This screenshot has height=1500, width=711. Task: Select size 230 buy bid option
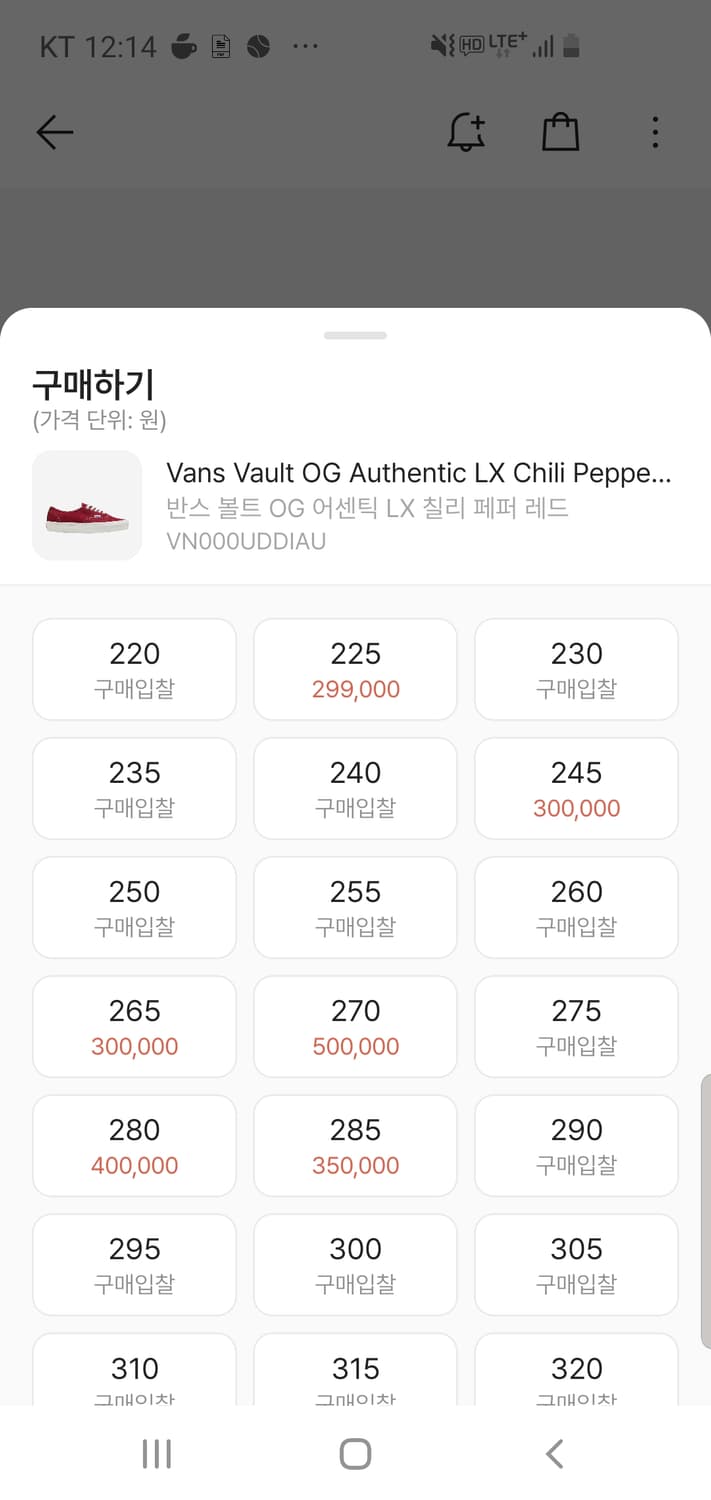576,669
